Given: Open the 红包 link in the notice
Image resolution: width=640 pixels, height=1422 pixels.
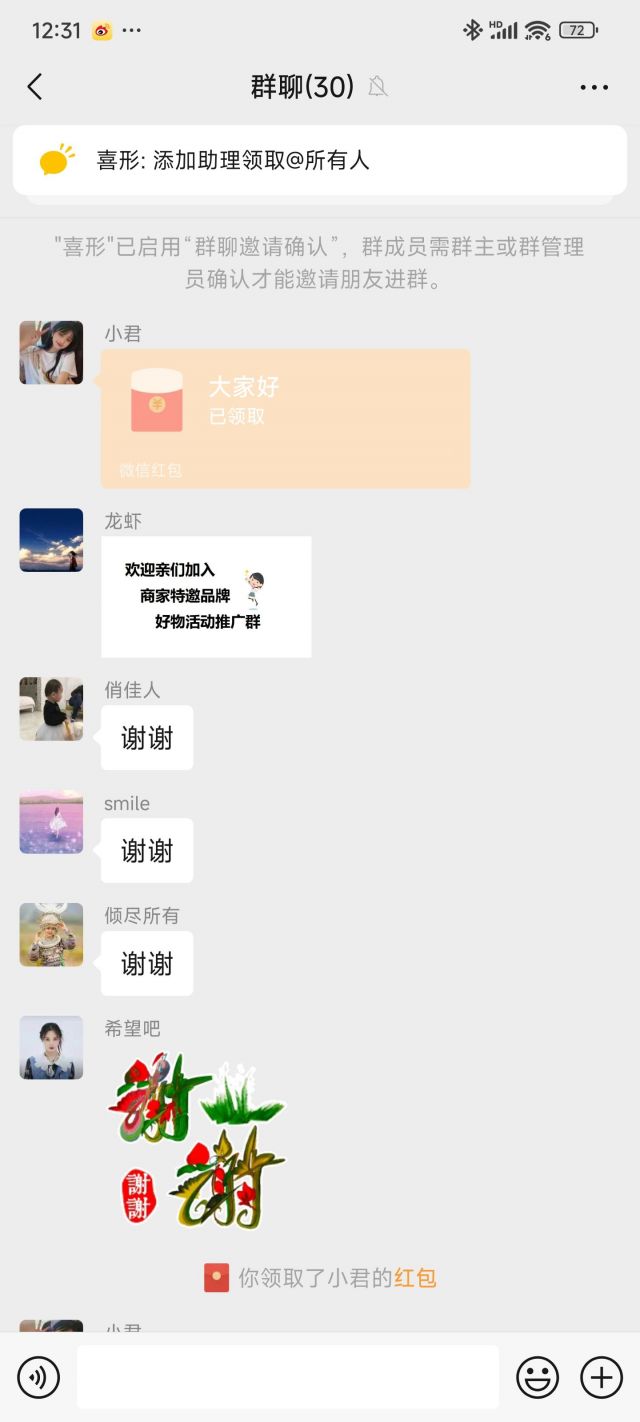Looking at the screenshot, I should click(x=415, y=1277).
